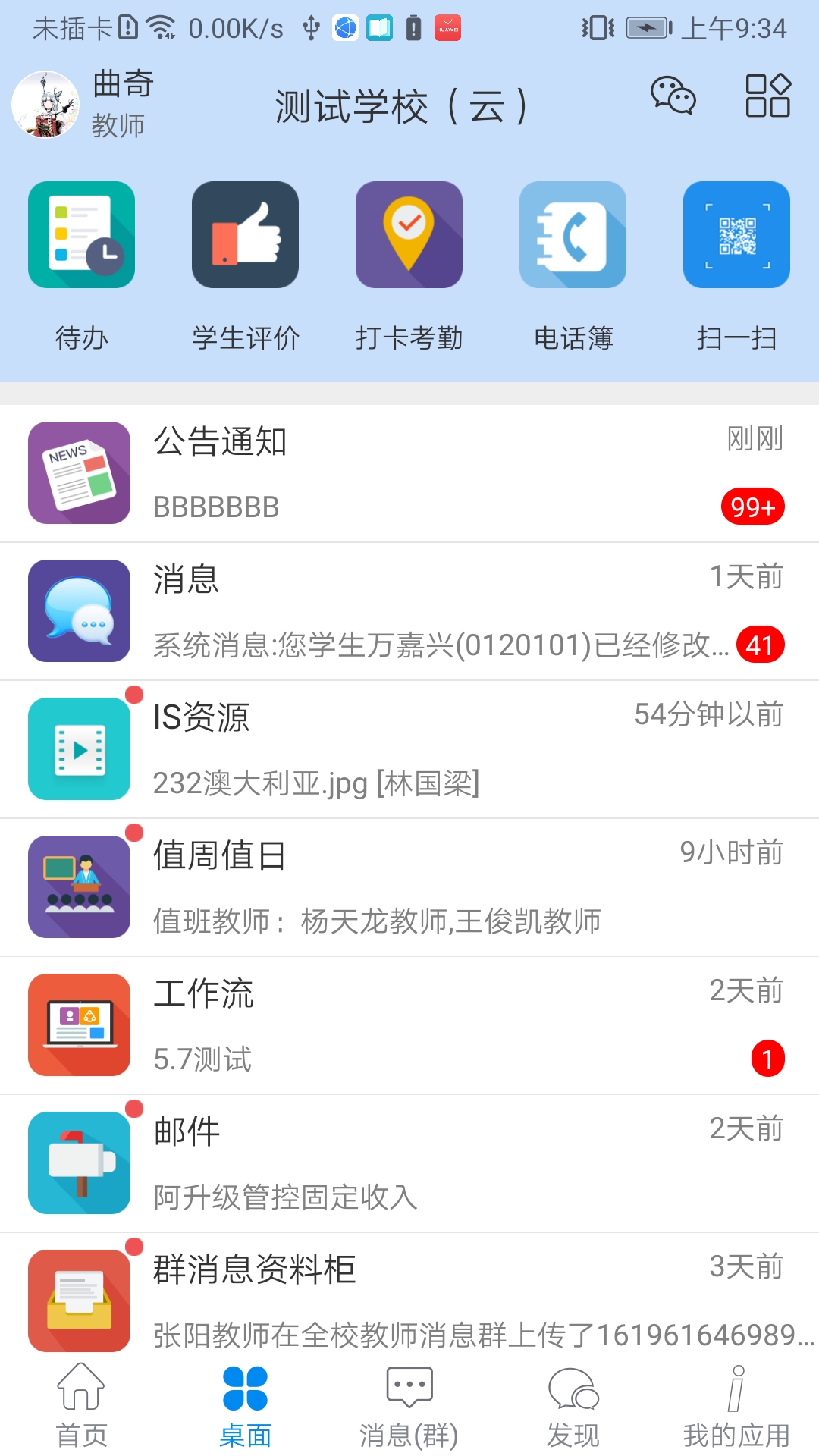Tap the 公告通知 news icon
The image size is (819, 1456).
(x=78, y=473)
